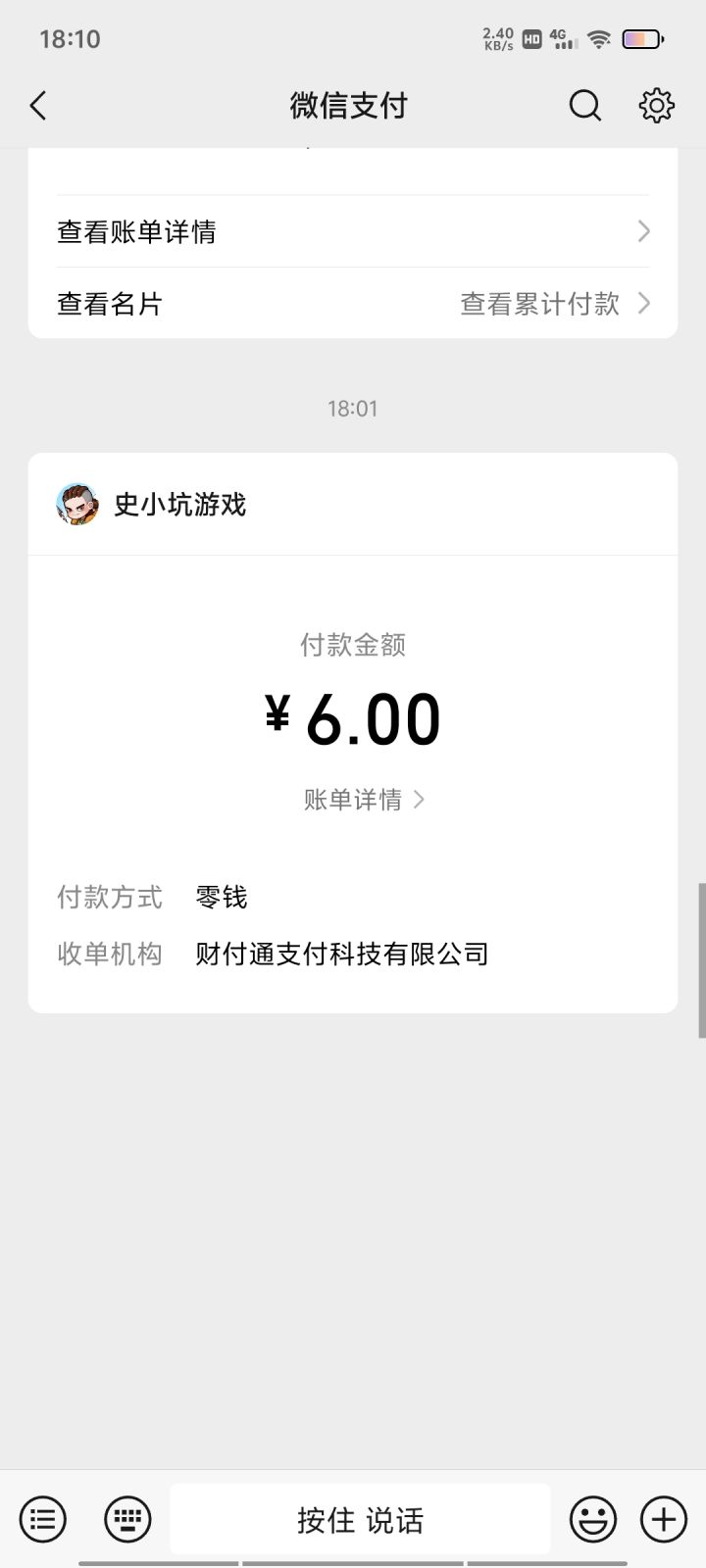706x1568 pixels.
Task: Open 账单详情 for the ¥6.00 payment
Action: coord(363,800)
